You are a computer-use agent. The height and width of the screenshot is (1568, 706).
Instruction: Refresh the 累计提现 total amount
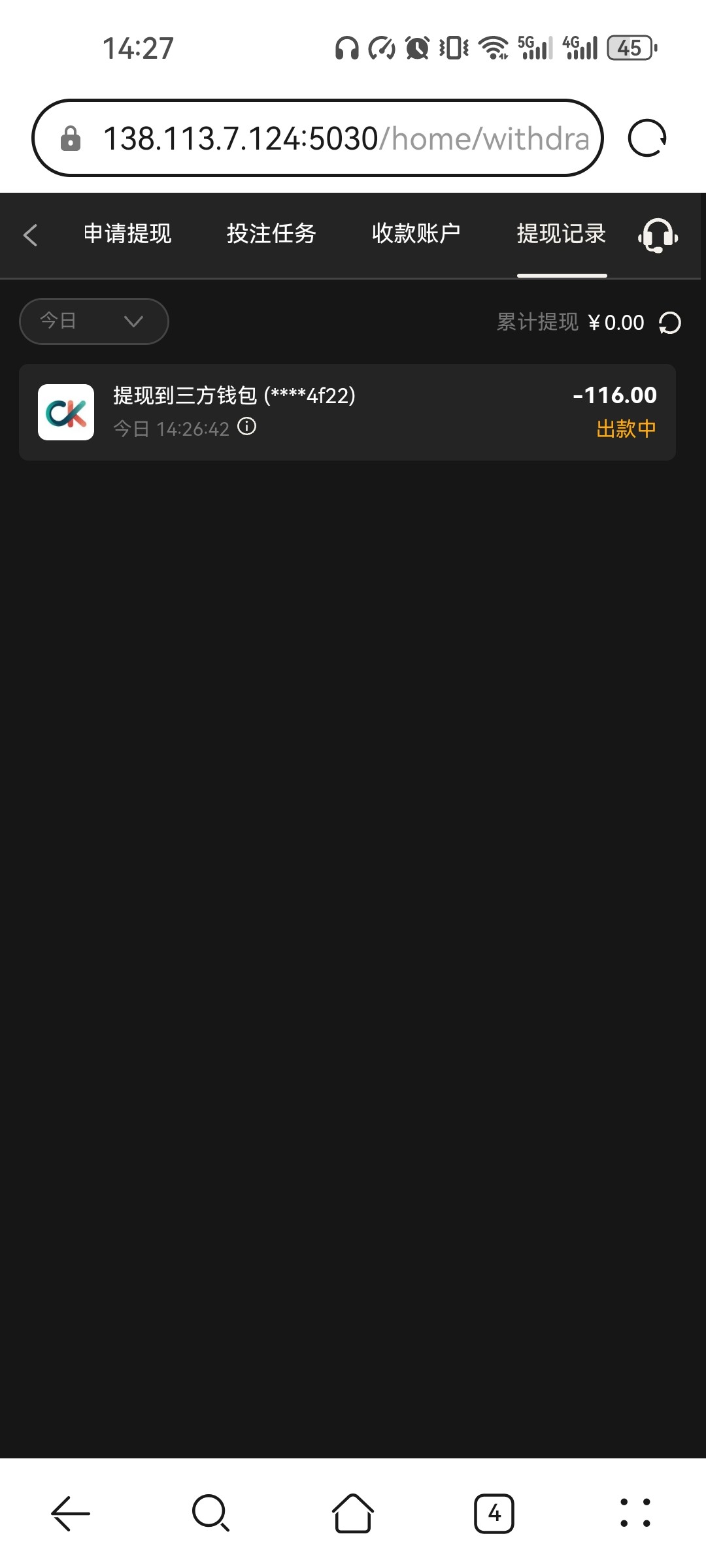[670, 323]
